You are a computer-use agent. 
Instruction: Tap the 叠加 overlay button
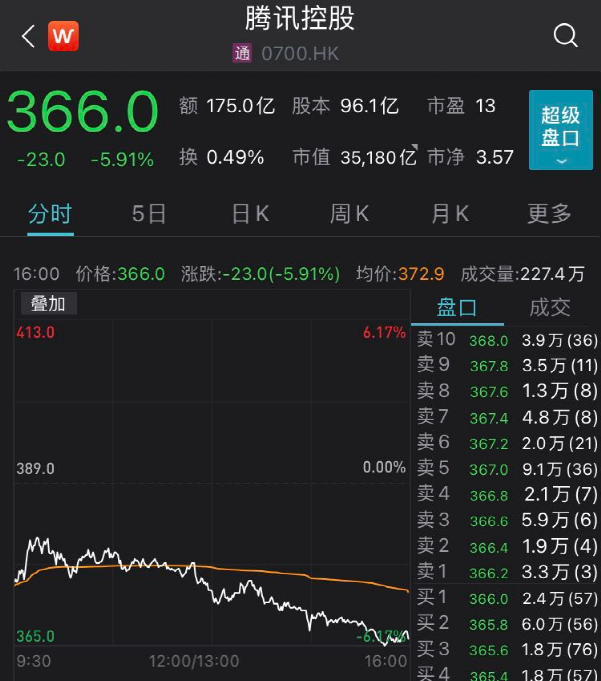point(48,304)
